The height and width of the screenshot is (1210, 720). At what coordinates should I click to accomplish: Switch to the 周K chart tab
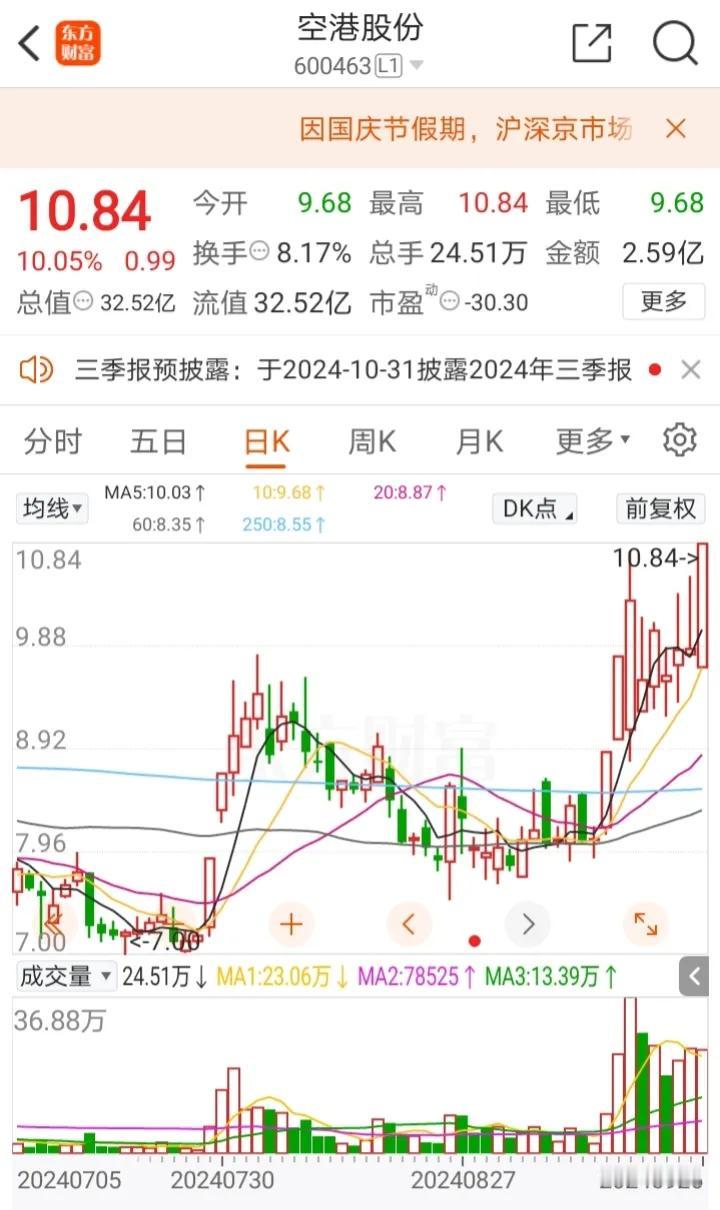pos(372,441)
